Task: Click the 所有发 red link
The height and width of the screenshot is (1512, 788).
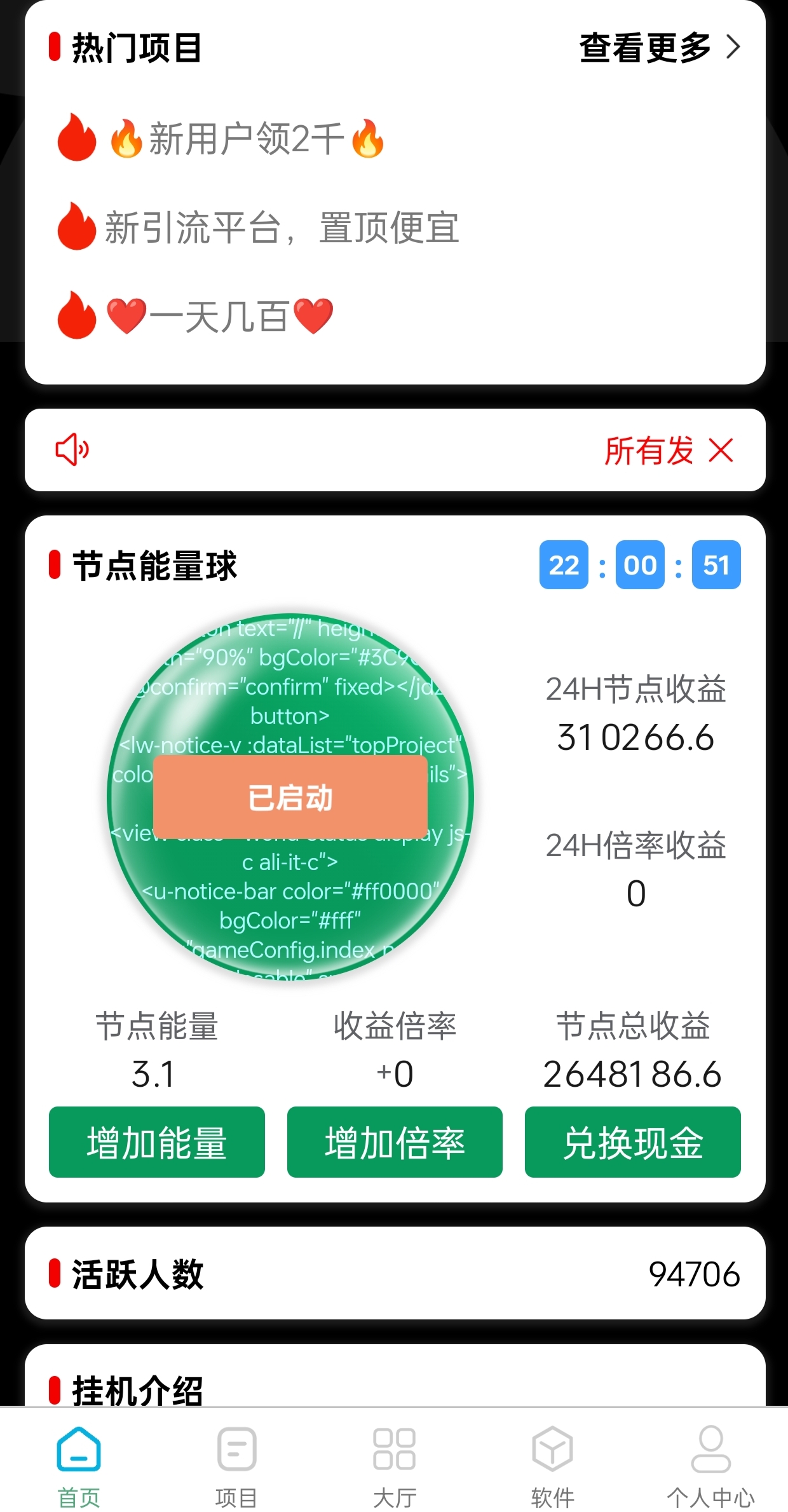Action: [649, 451]
